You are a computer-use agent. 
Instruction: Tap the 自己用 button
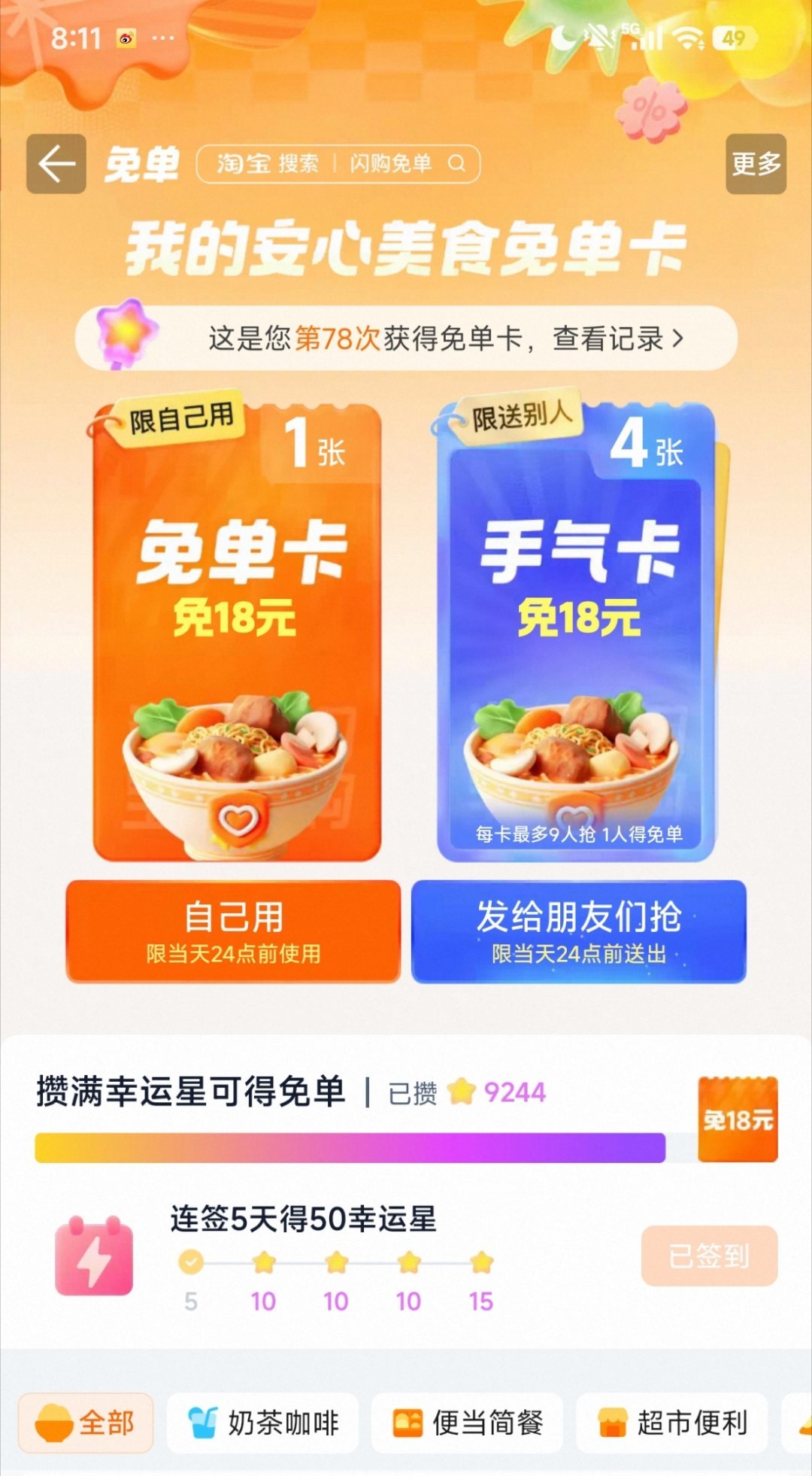[x=233, y=931]
